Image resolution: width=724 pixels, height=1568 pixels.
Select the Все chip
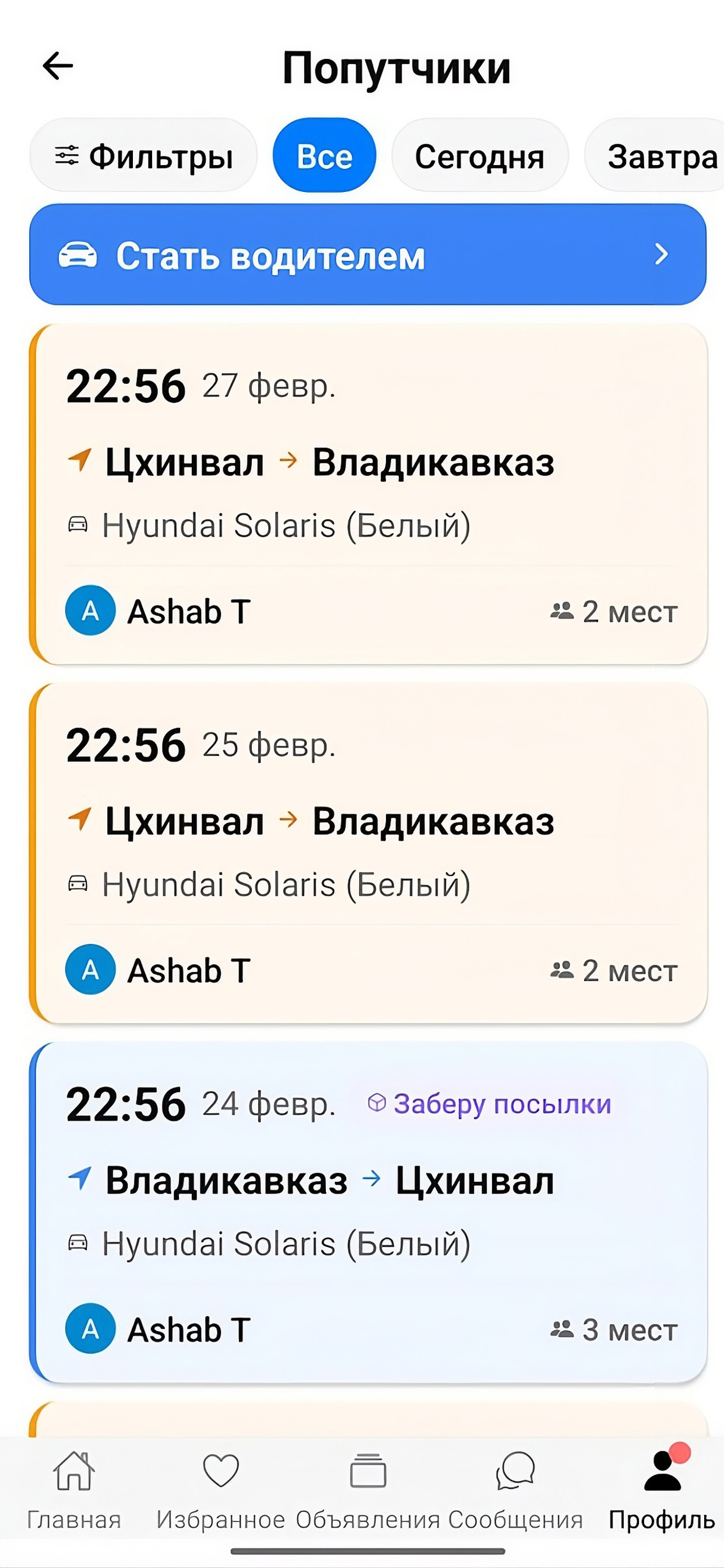(x=324, y=156)
